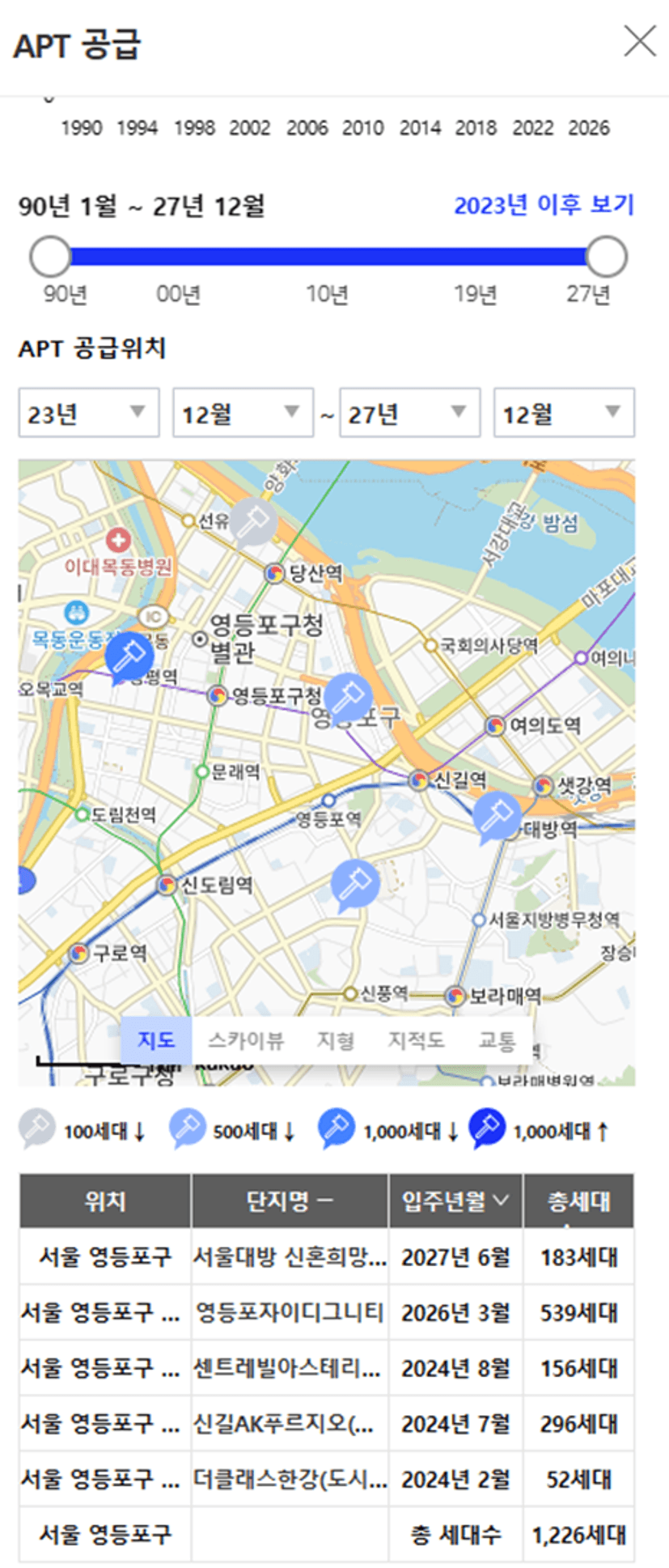This screenshot has width=669, height=1568.
Task: Sort table by 입주년월 column
Action: coord(455,1200)
